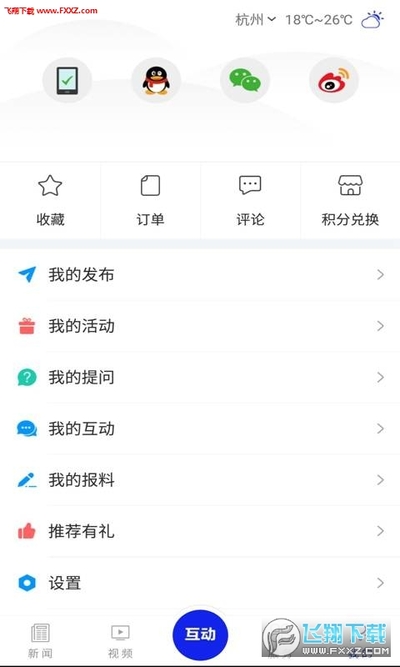Switch to the 视频 tab
Screen dimensions: 400x667
pos(120,641)
